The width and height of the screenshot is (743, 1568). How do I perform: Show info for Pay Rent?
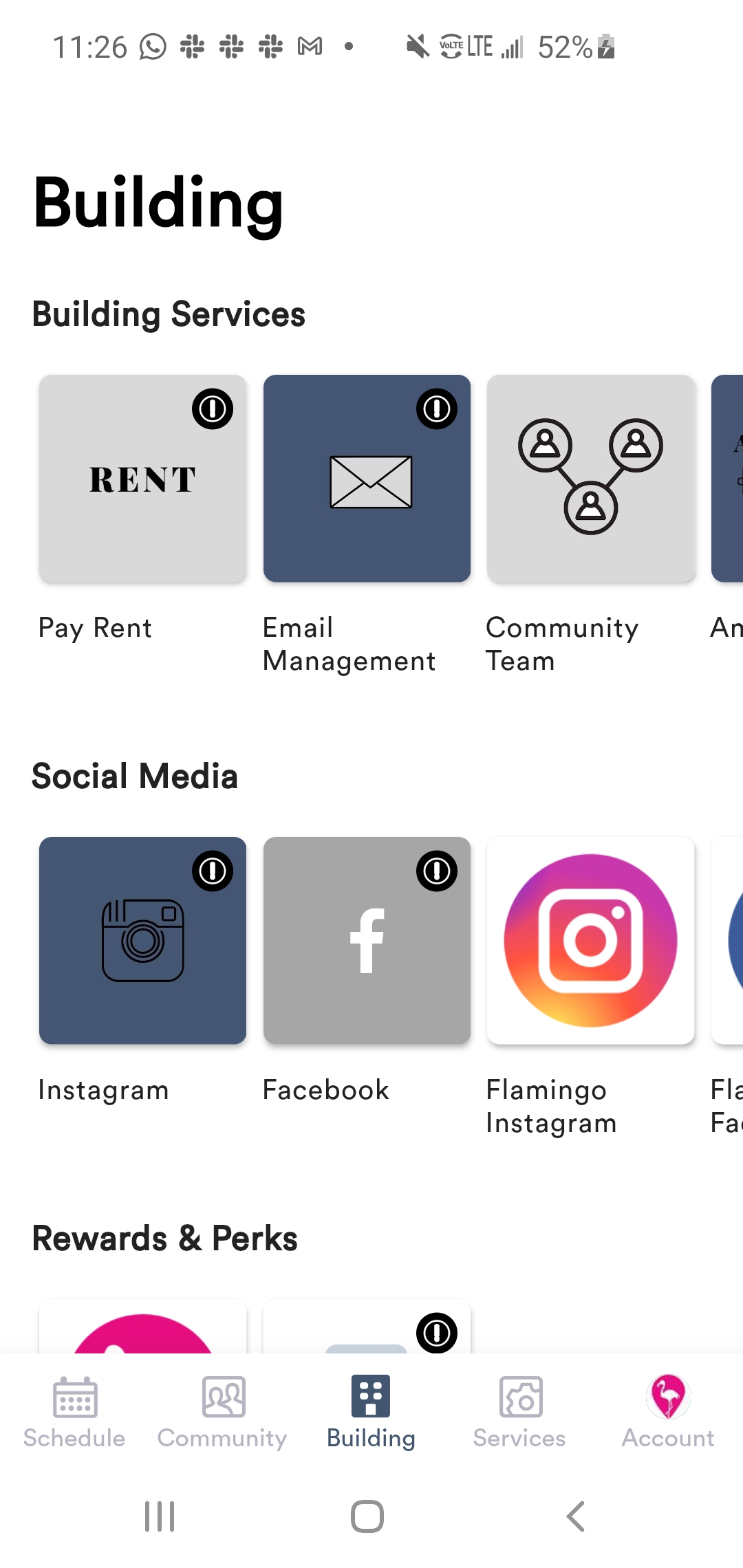tap(213, 409)
